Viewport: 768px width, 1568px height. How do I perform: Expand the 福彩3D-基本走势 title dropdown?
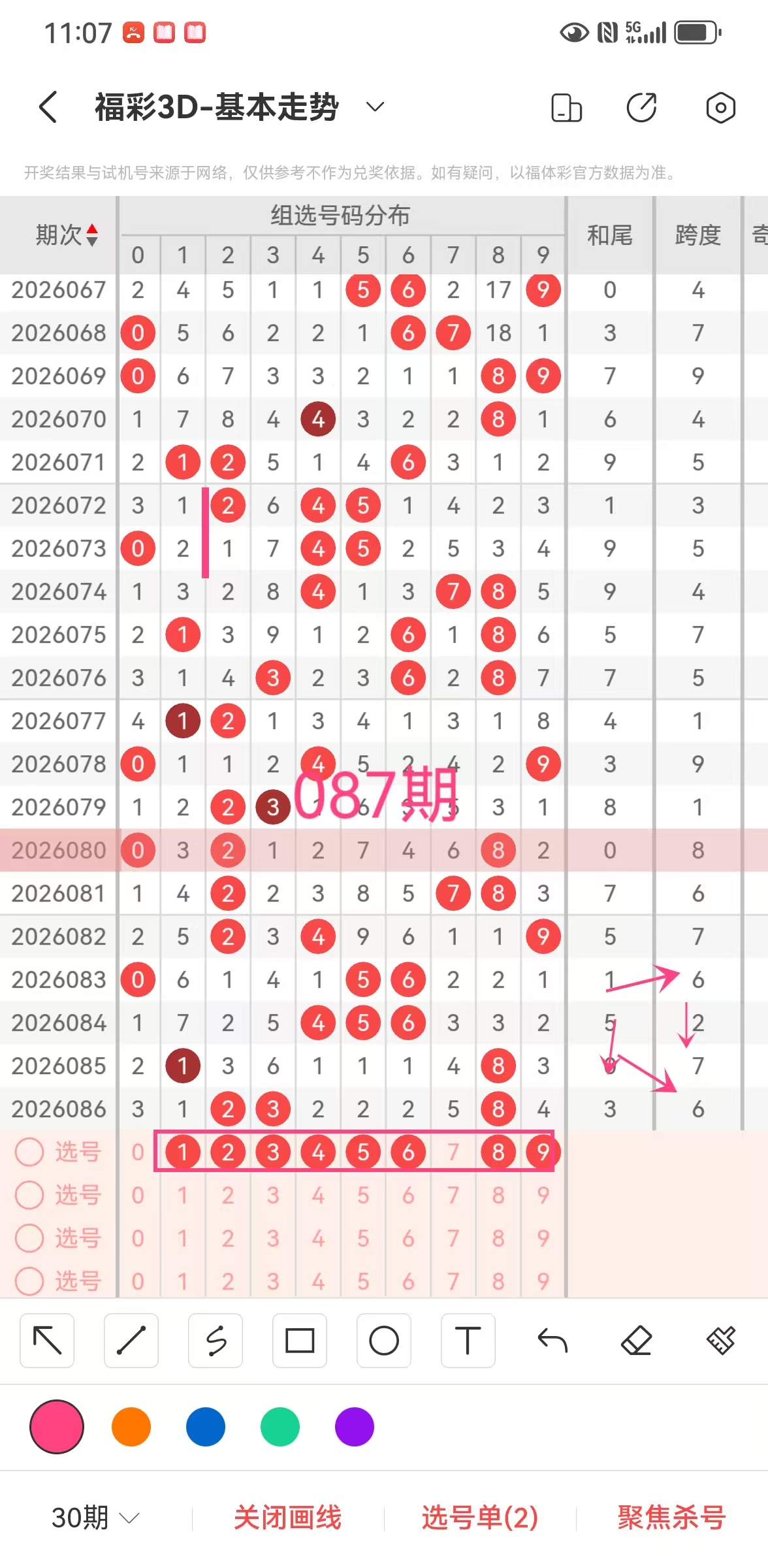coord(374,106)
